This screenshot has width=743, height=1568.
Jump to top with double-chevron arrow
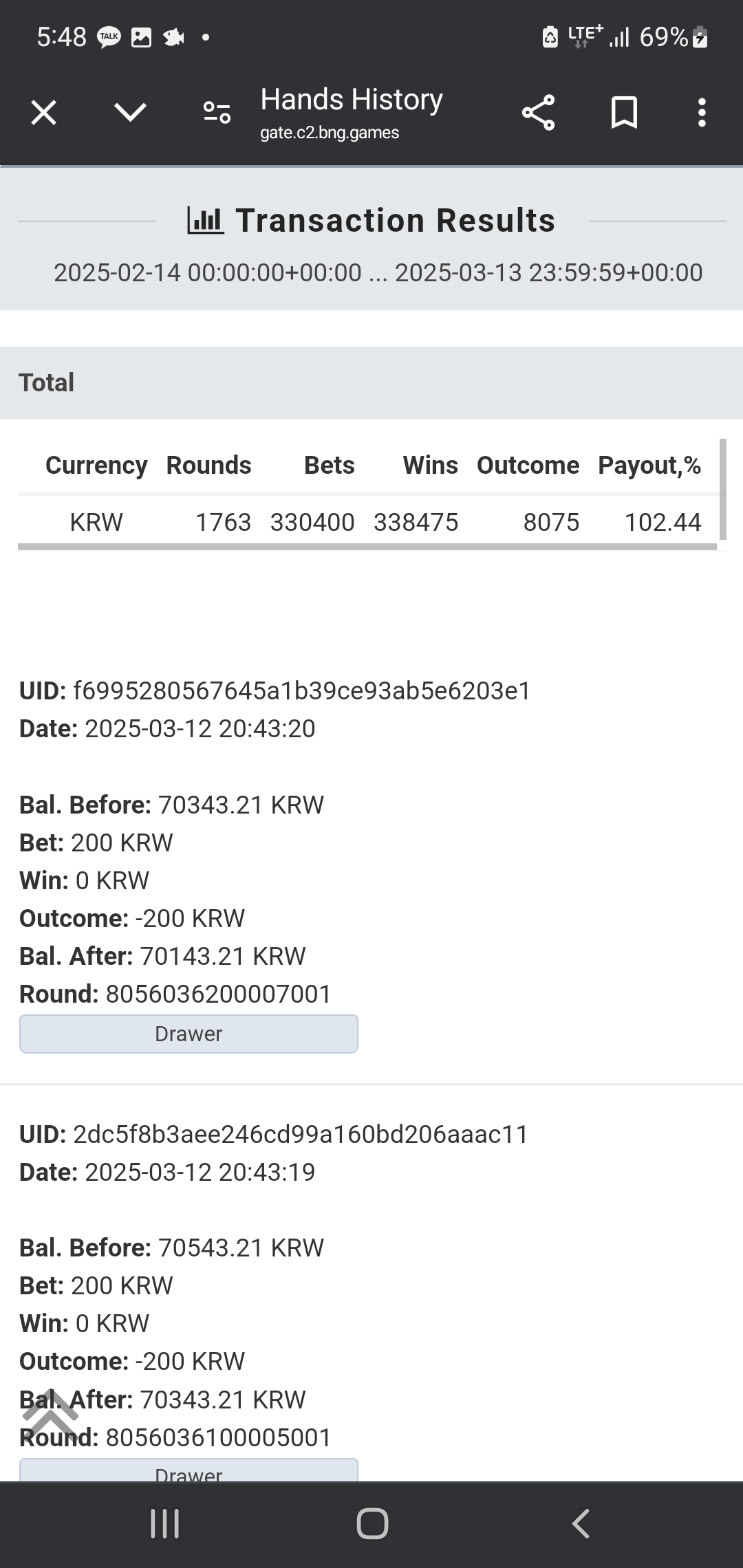click(x=50, y=1411)
